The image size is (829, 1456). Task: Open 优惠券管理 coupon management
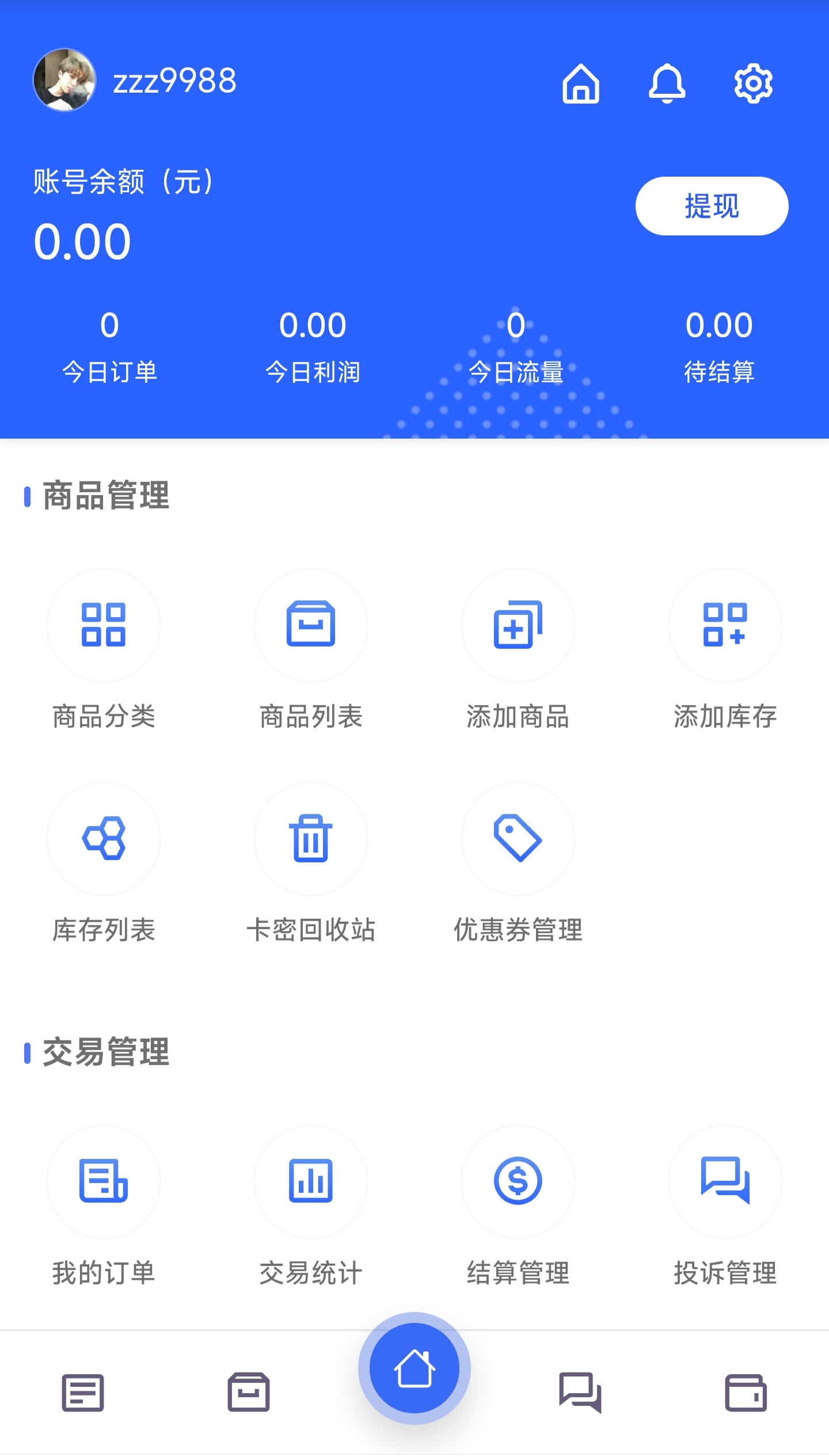pyautogui.click(x=518, y=869)
